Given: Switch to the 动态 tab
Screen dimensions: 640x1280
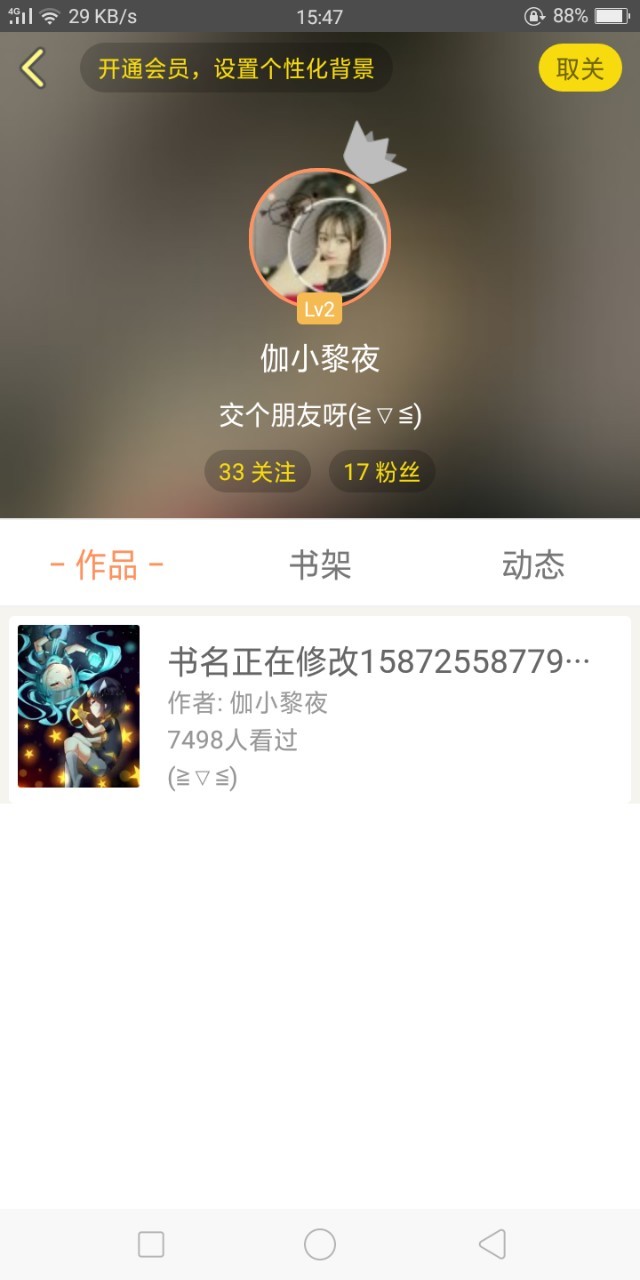Looking at the screenshot, I should (533, 565).
